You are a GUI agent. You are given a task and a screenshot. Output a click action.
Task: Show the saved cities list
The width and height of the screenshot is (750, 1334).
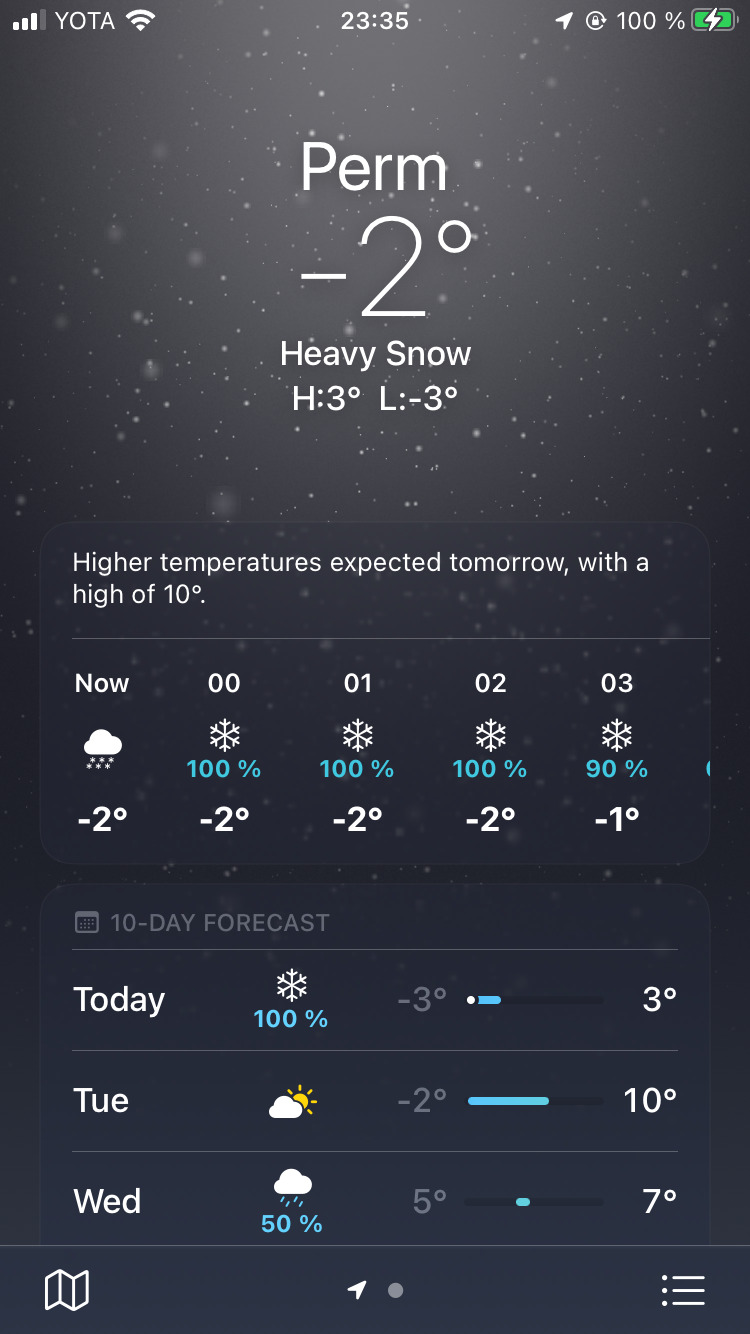pyautogui.click(x=684, y=1290)
